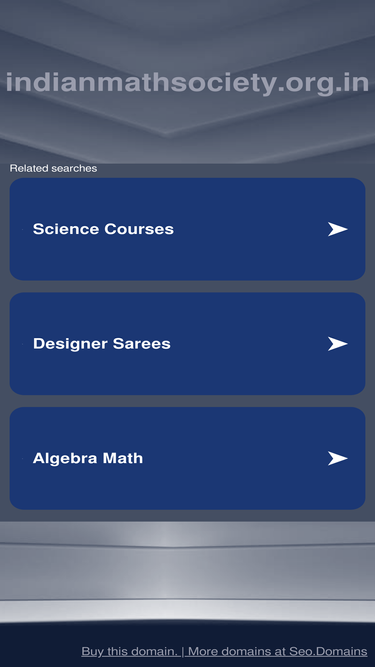Open More domains at Seo.Domains link

[278, 651]
